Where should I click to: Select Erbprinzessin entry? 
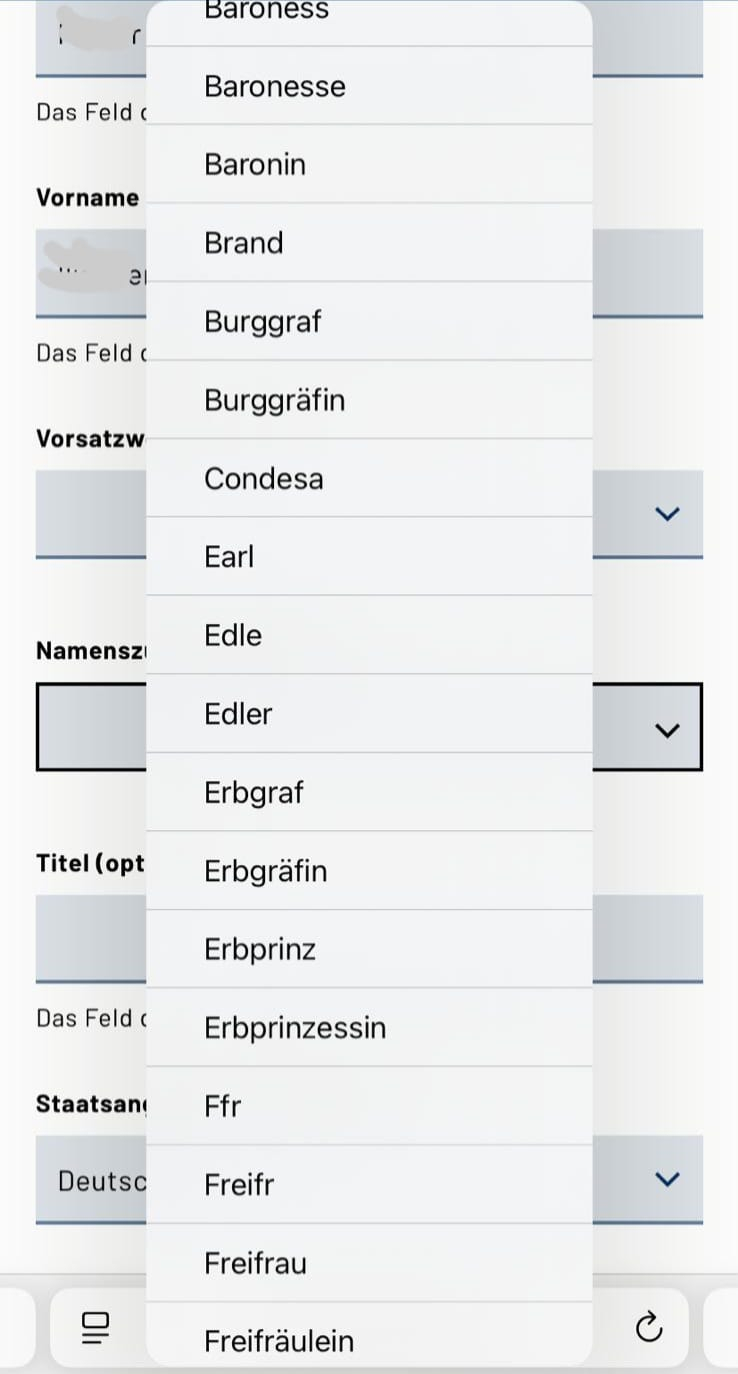coord(369,1027)
